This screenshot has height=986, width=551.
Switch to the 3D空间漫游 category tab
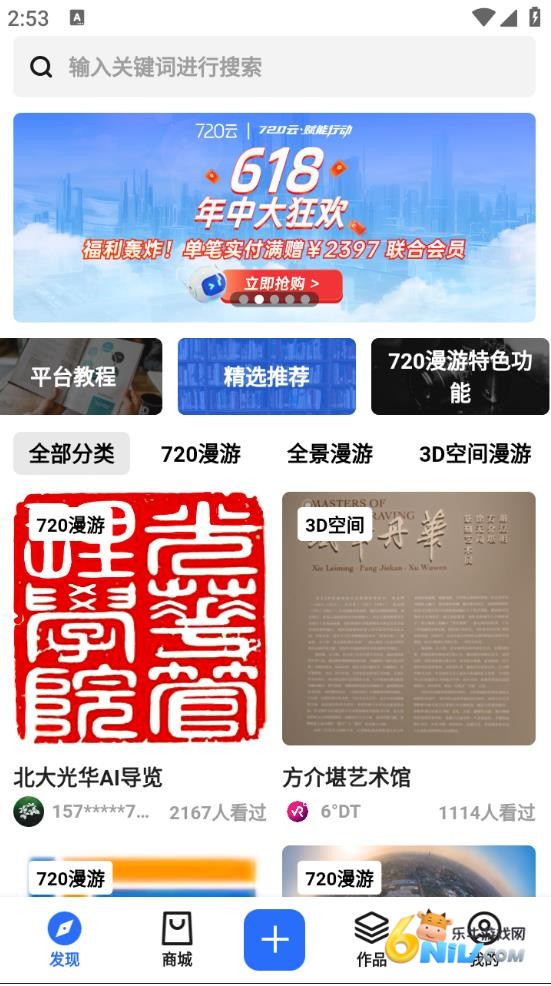pos(476,453)
